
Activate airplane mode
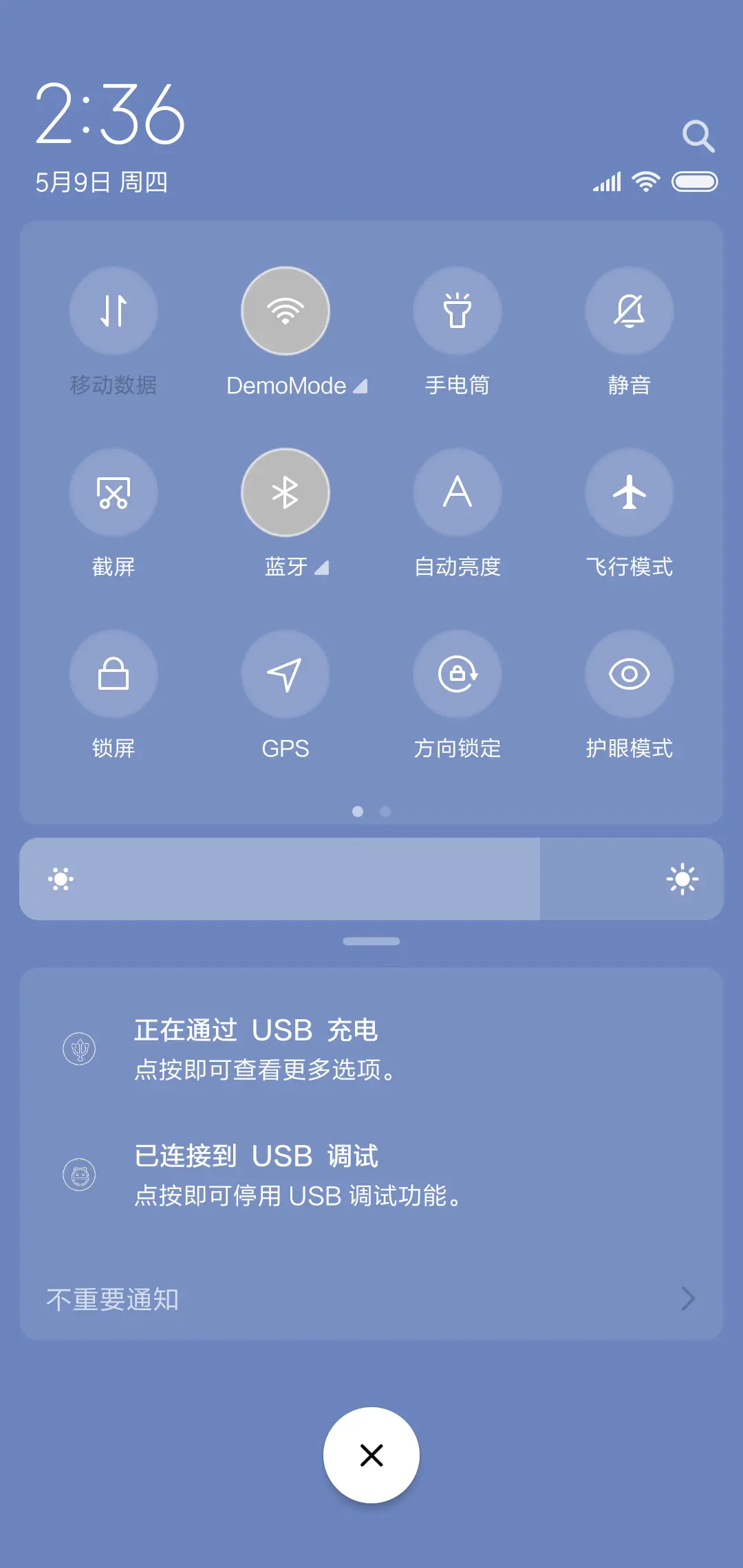pos(629,492)
